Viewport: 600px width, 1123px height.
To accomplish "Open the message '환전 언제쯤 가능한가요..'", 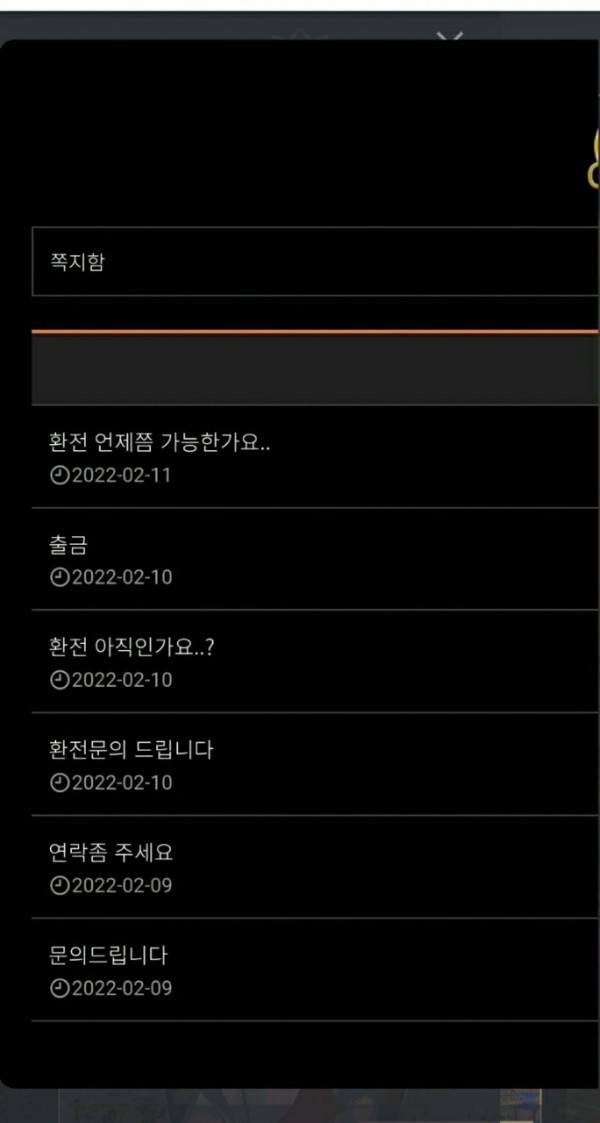I will 160,443.
